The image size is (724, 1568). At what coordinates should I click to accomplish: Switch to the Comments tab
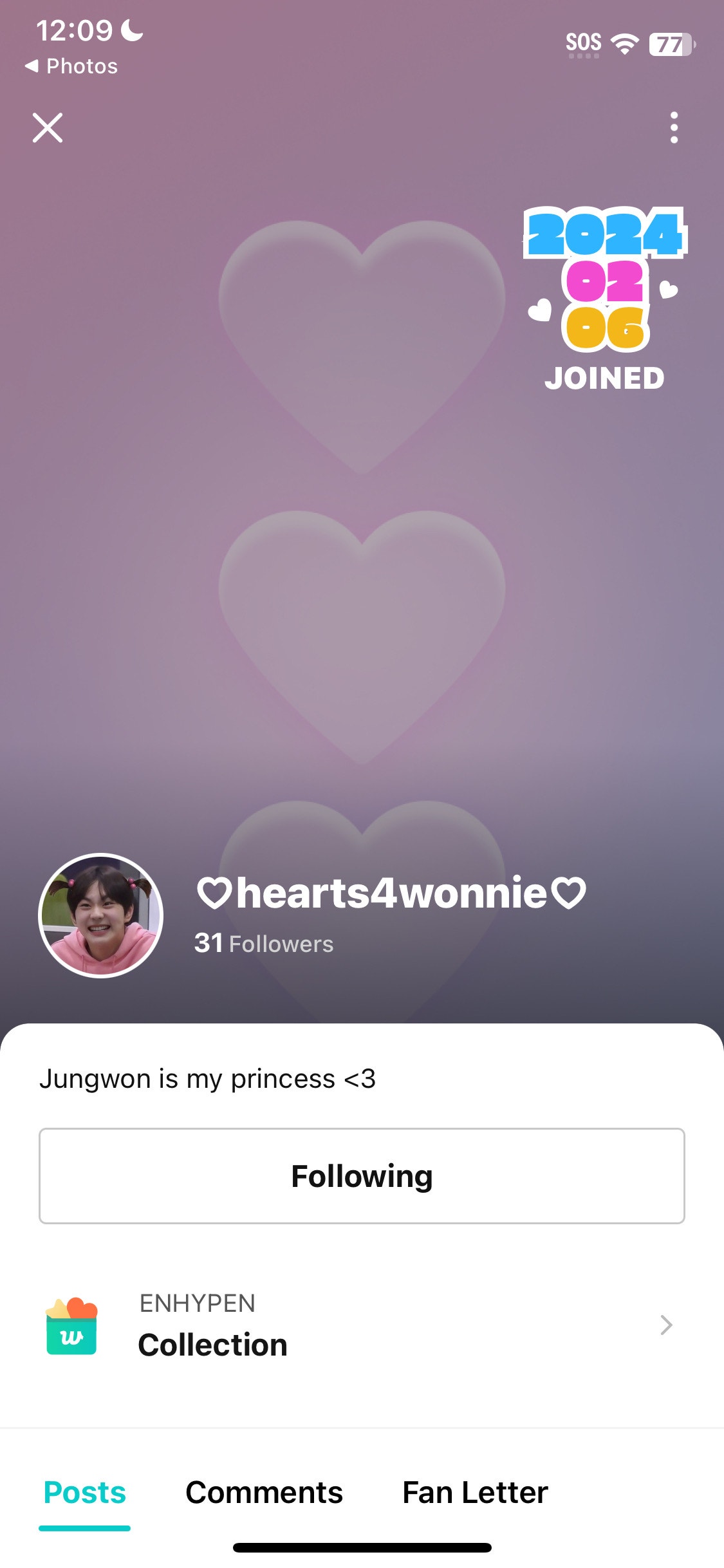tap(264, 1492)
